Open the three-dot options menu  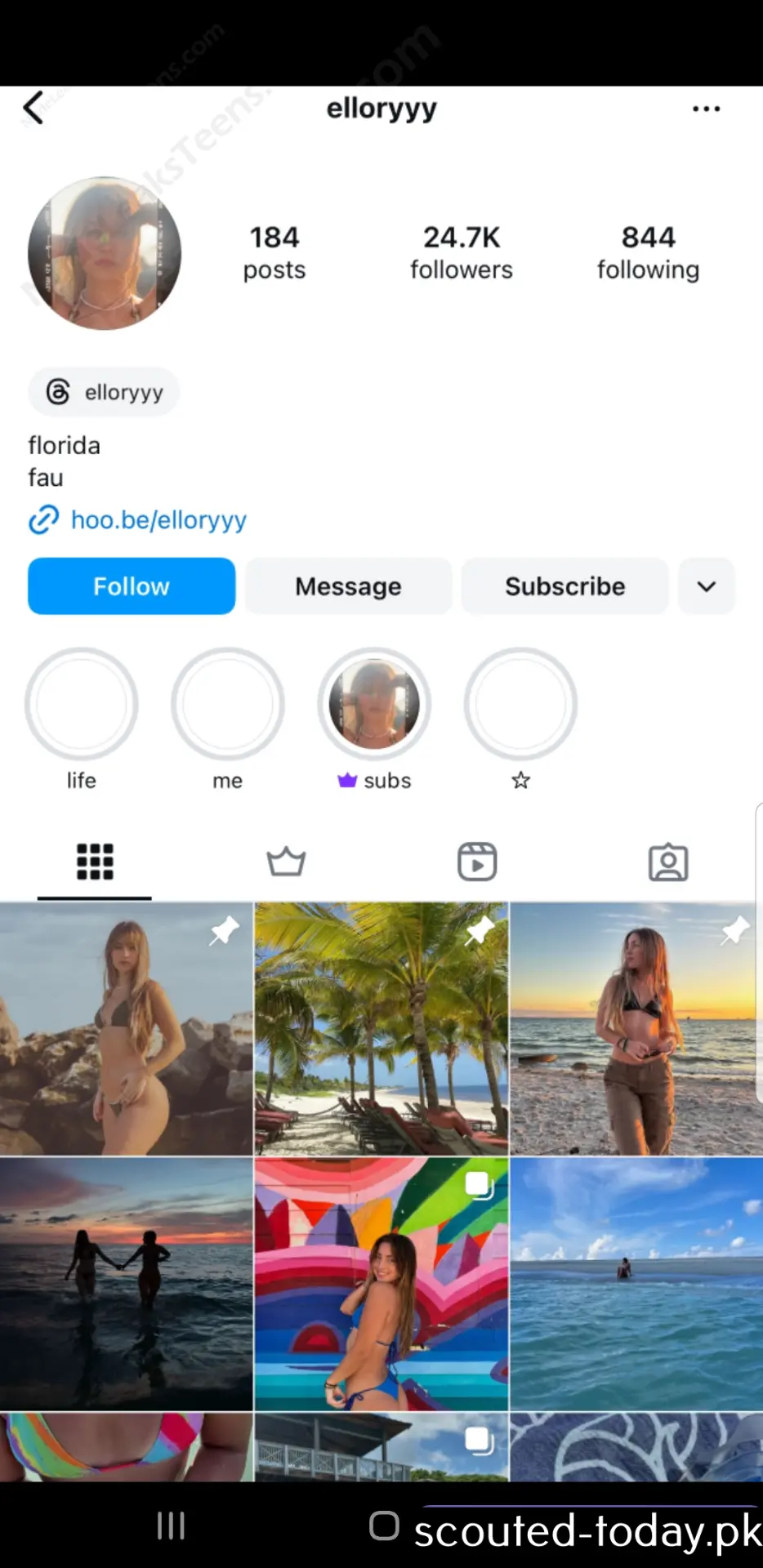point(706,109)
